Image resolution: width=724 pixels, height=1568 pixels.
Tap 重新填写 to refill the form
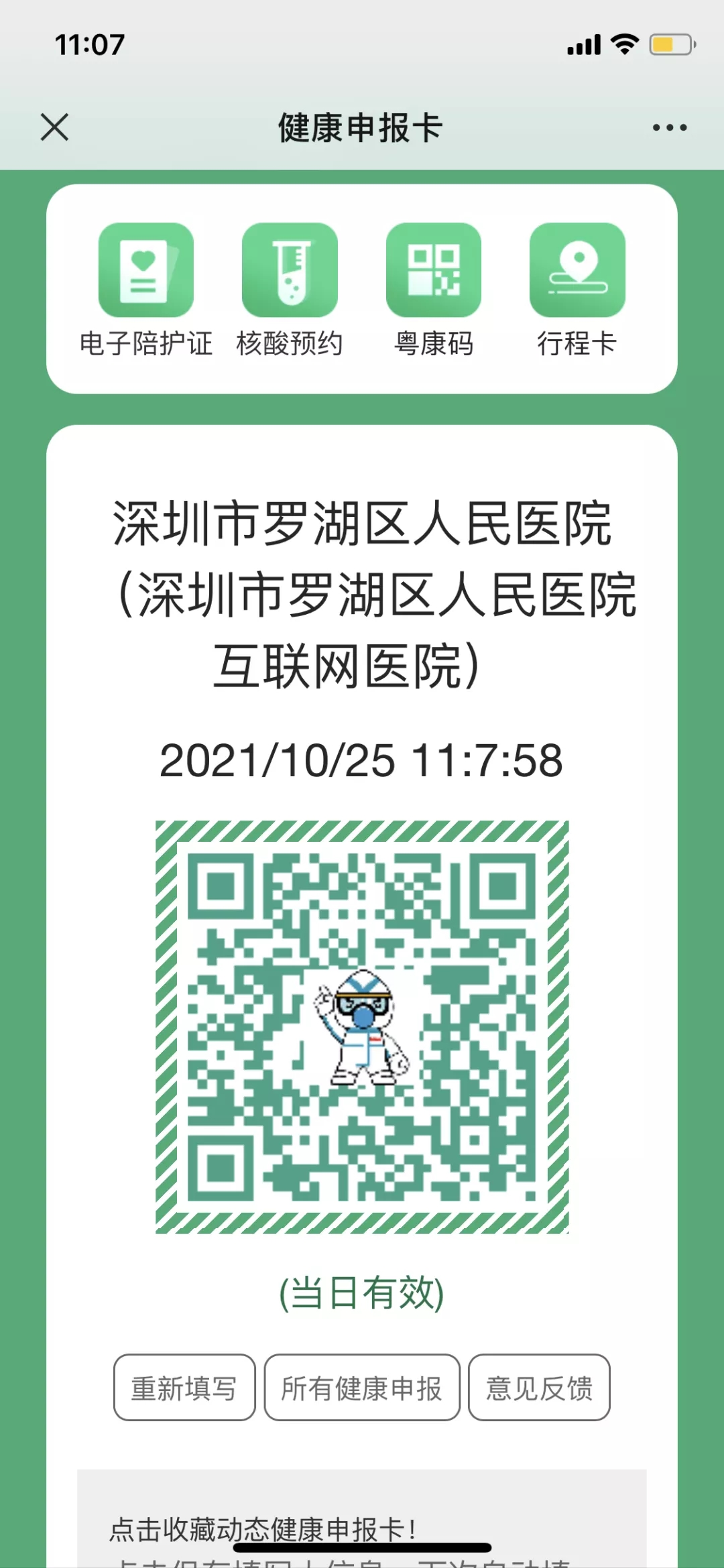(184, 1388)
